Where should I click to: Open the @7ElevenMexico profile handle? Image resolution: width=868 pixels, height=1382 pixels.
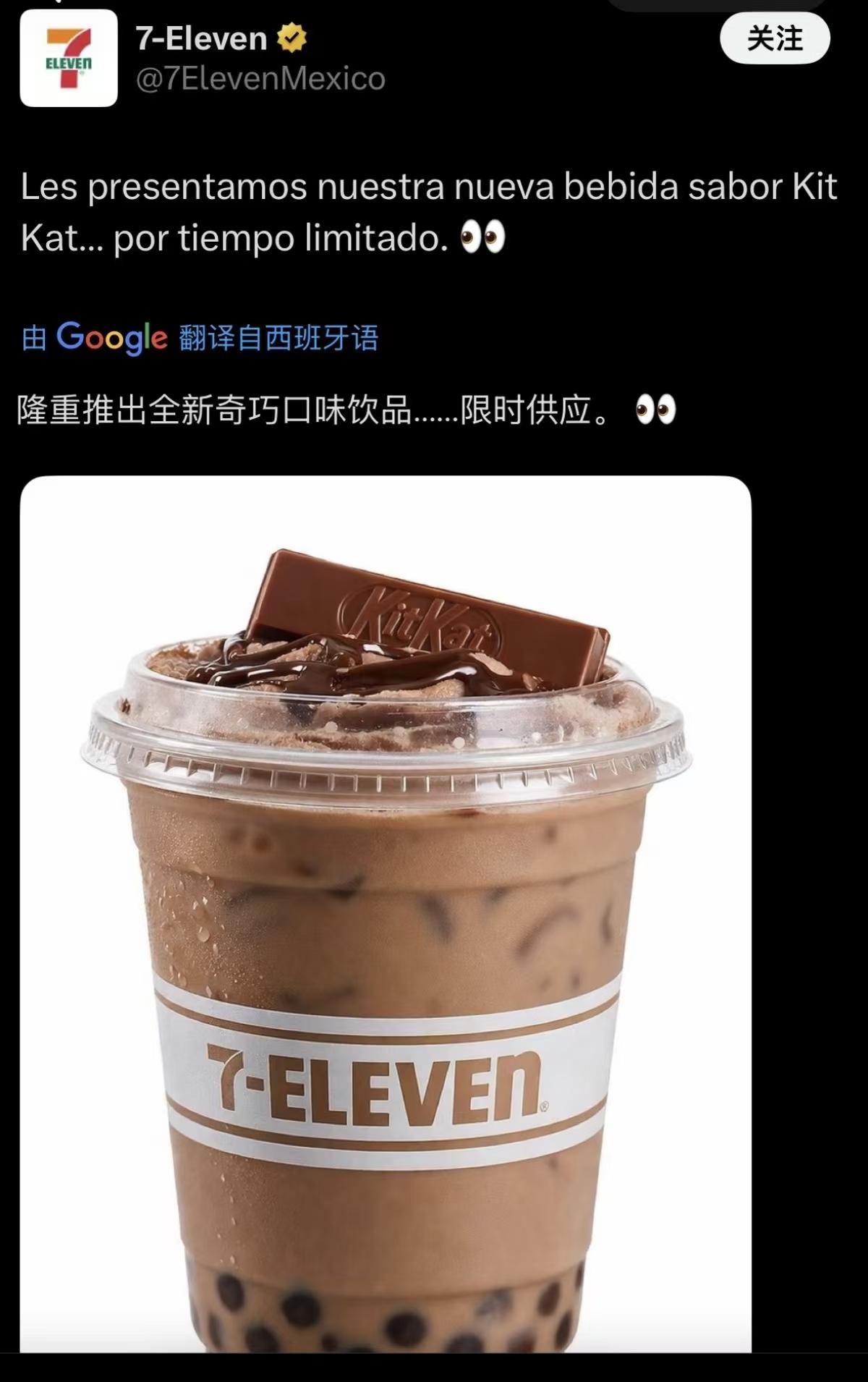(x=260, y=79)
